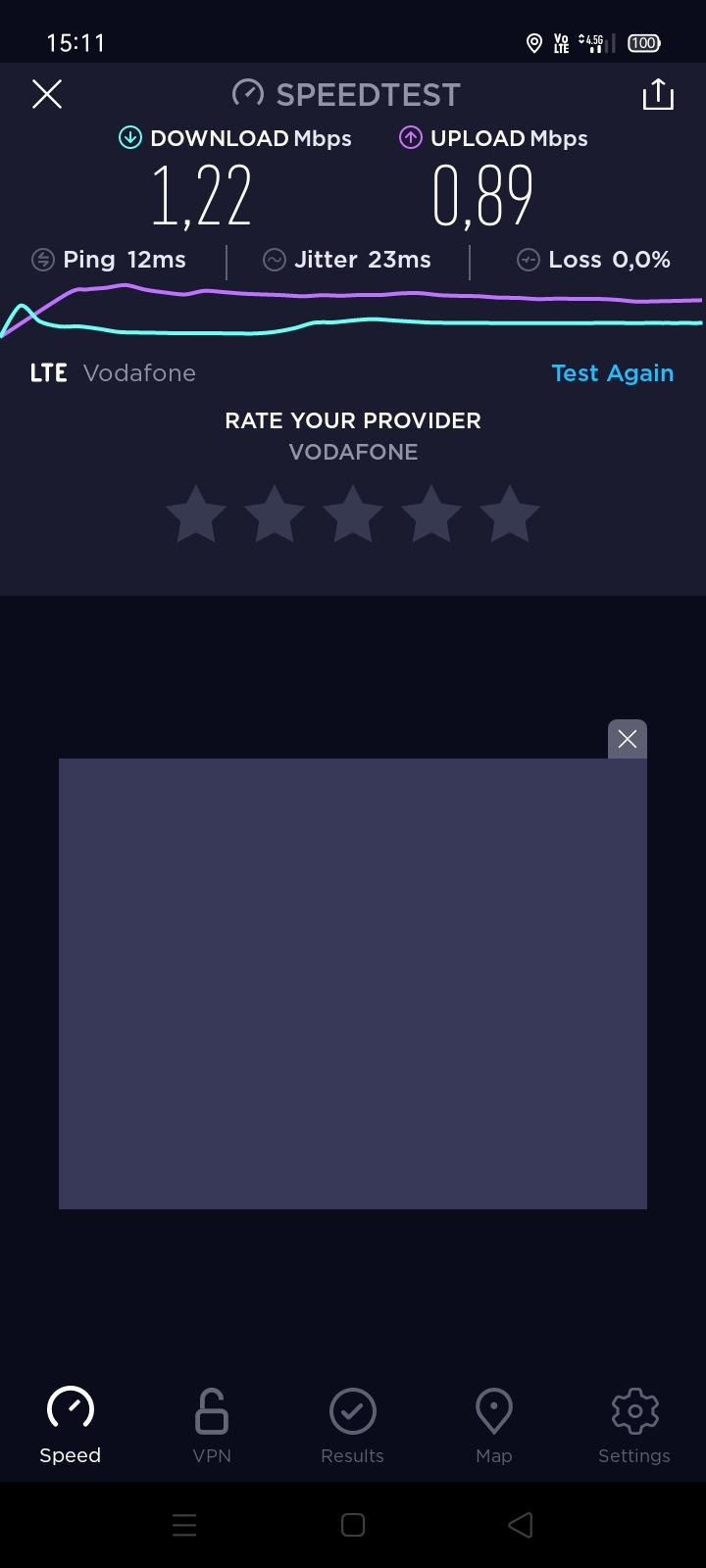Close the speed test result view
Image resolution: width=706 pixels, height=1568 pixels.
coord(47,94)
